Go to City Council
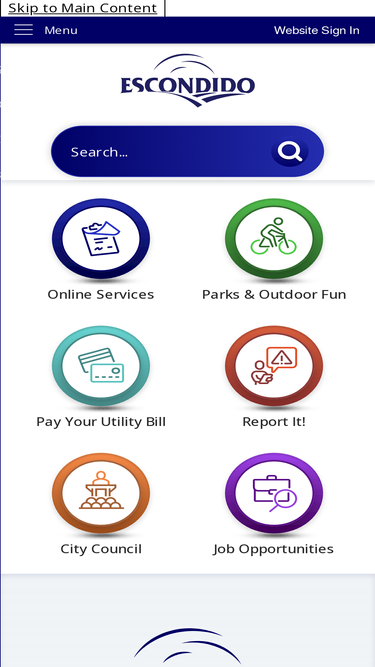Screen dimensions: 375x667 pyautogui.click(x=101, y=505)
